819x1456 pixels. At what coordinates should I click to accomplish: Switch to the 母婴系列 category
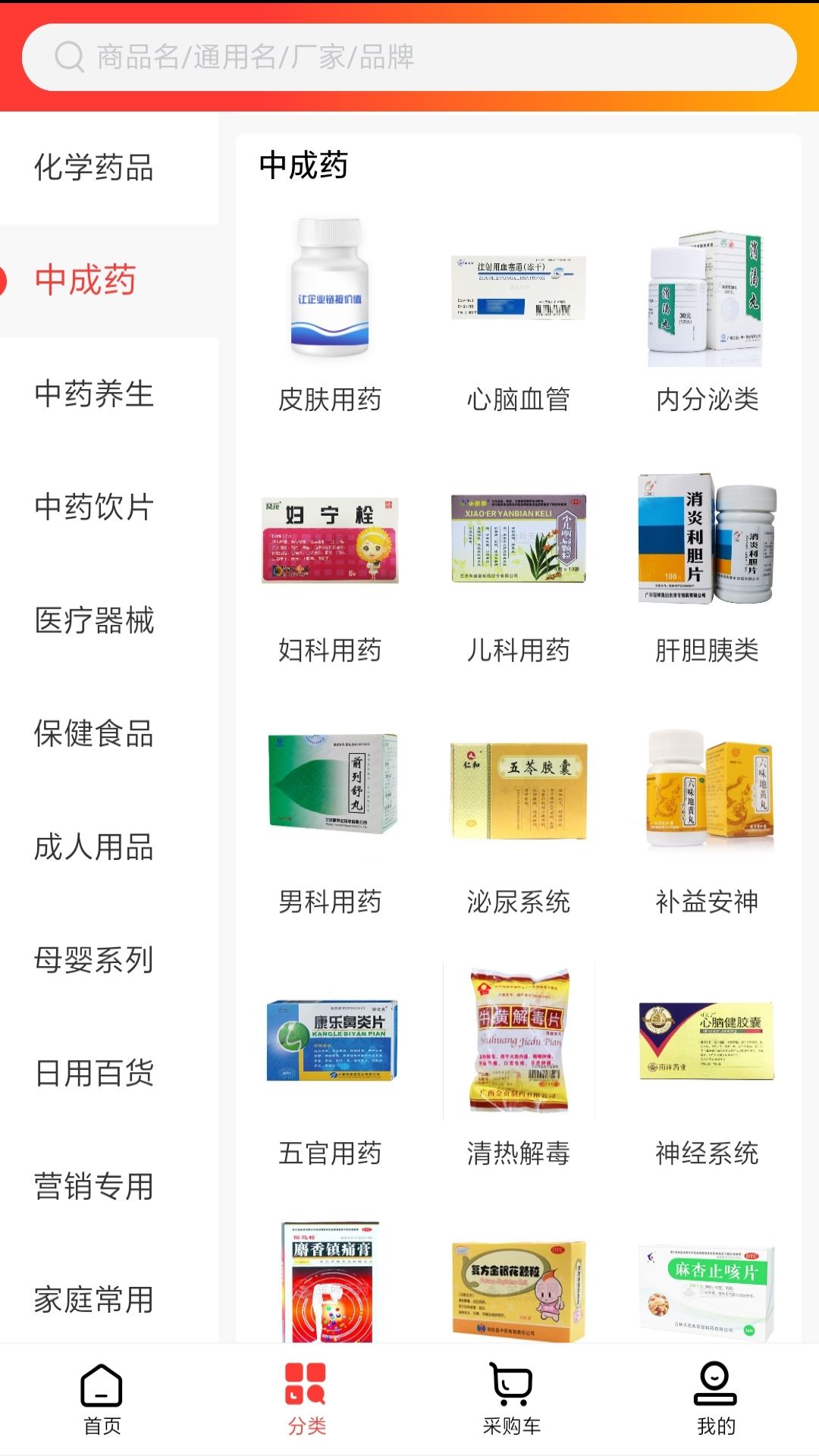pyautogui.click(x=94, y=960)
